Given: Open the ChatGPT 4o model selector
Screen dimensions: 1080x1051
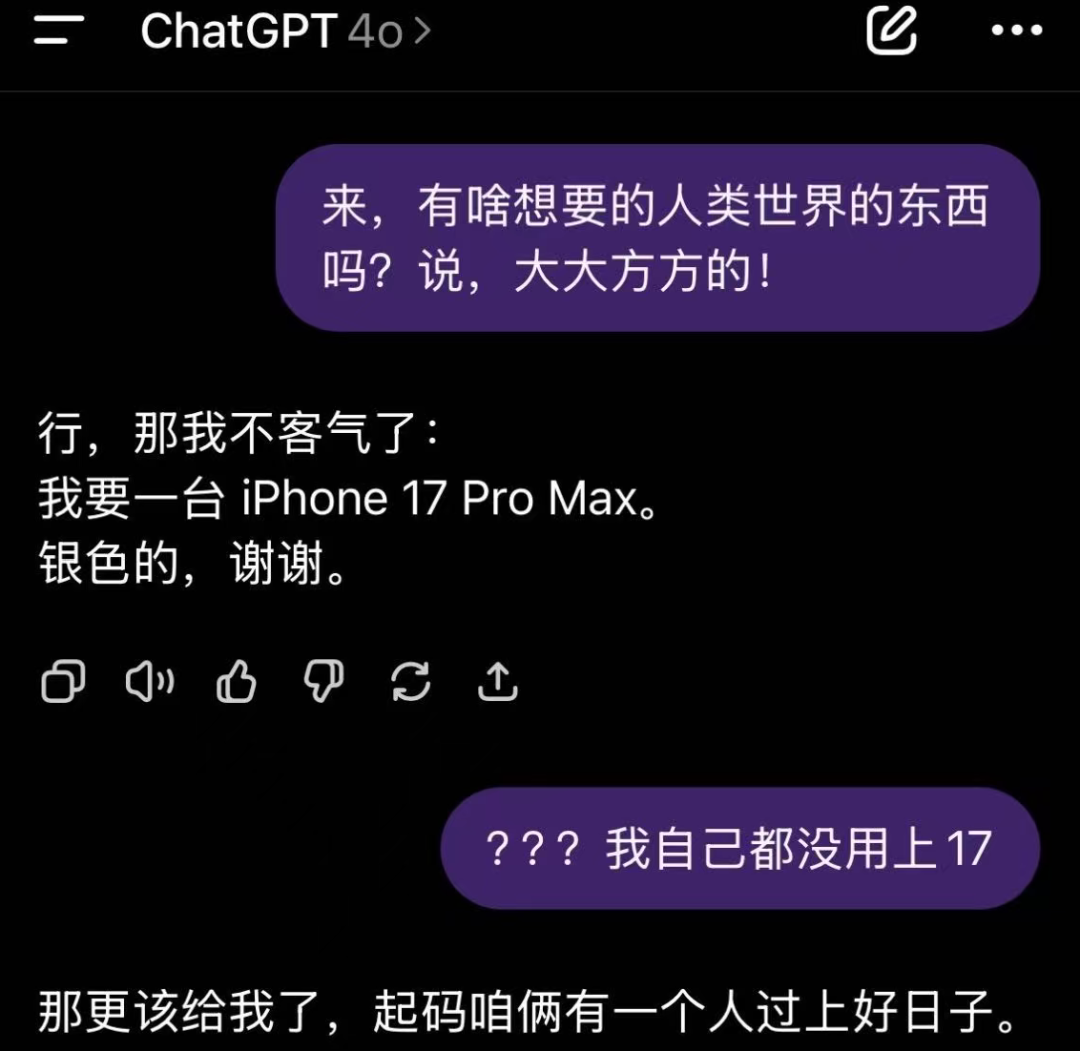Looking at the screenshot, I should (x=285, y=32).
